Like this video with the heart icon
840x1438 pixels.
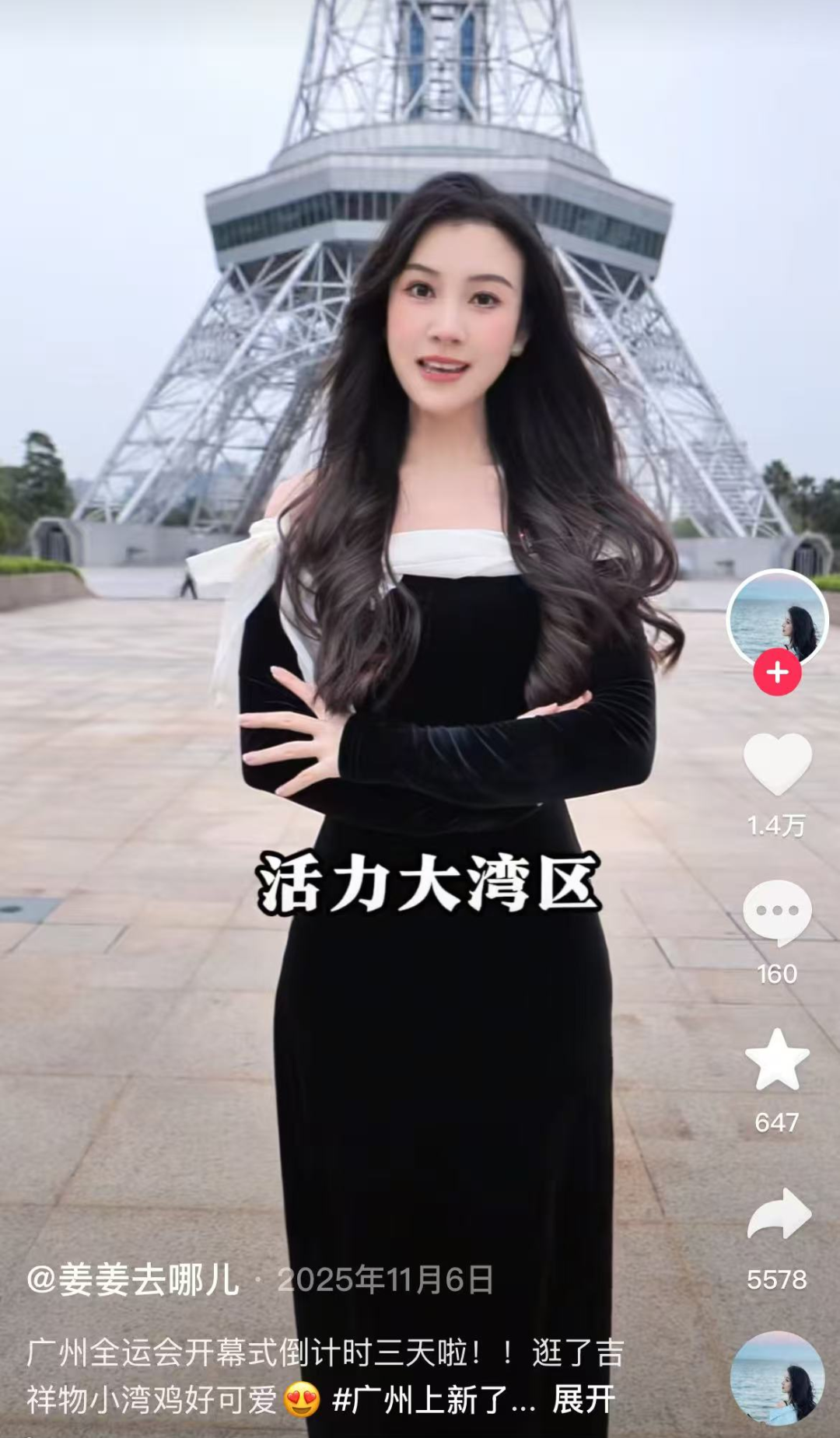777,764
